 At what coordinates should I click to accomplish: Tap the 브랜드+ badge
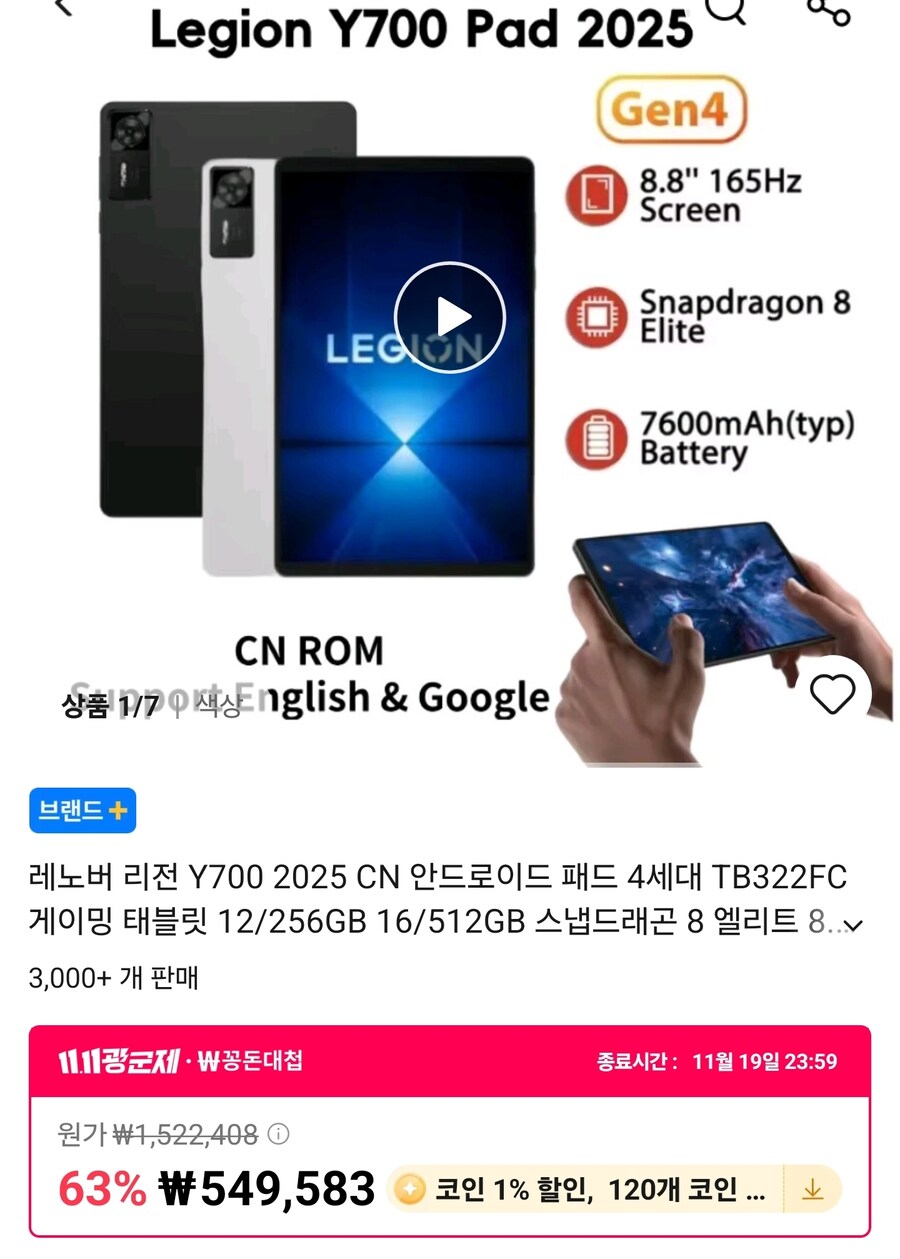tap(82, 812)
